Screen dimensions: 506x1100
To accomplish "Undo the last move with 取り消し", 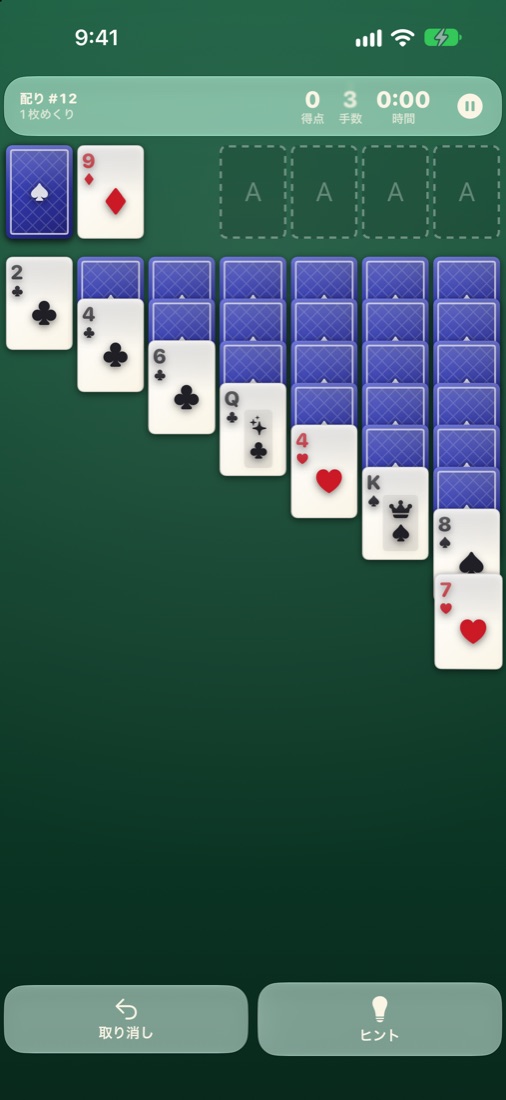I will [126, 1019].
